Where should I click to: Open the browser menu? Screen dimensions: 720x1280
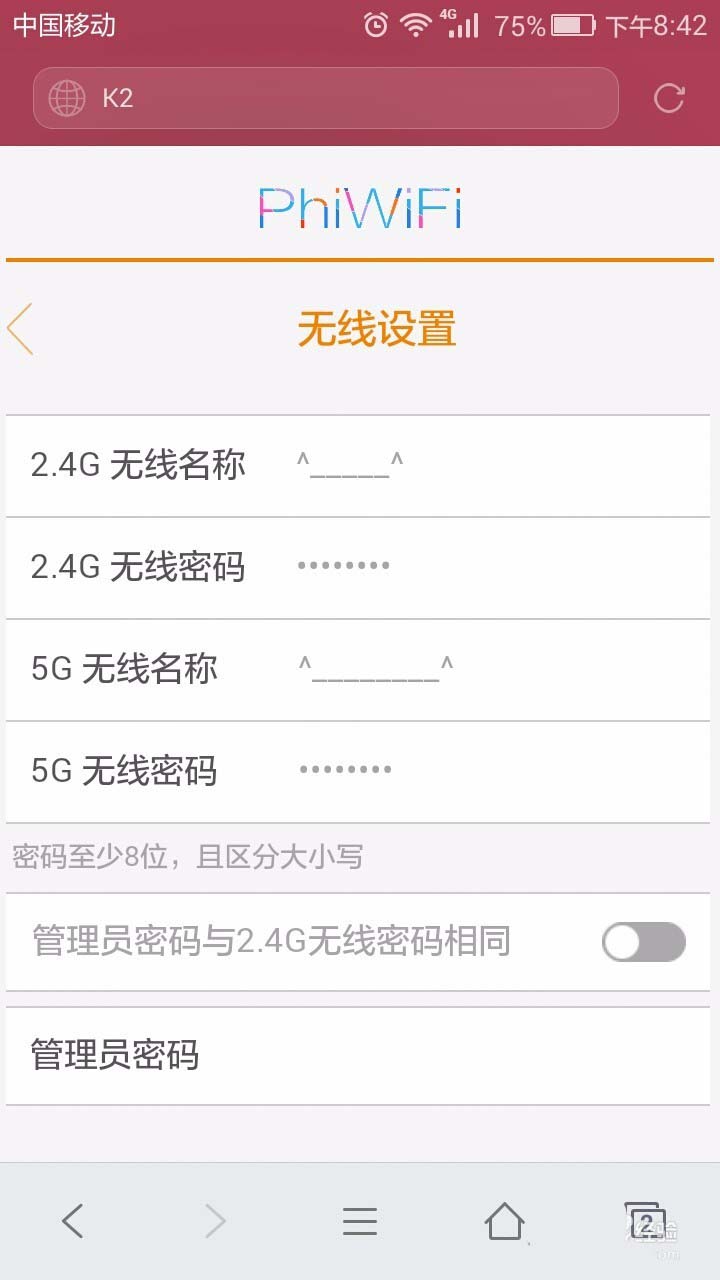pos(360,1221)
